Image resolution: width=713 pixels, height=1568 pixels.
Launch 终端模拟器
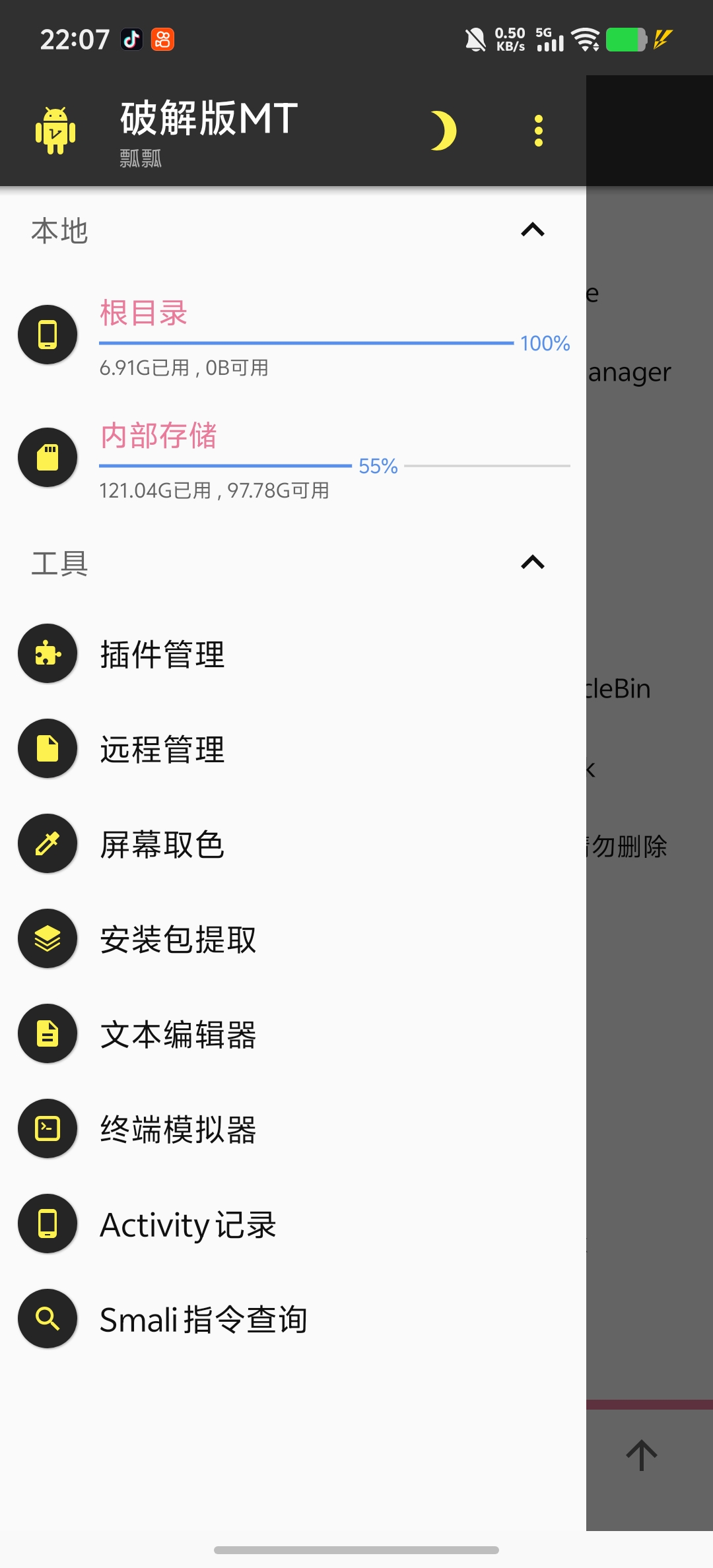coord(293,1128)
